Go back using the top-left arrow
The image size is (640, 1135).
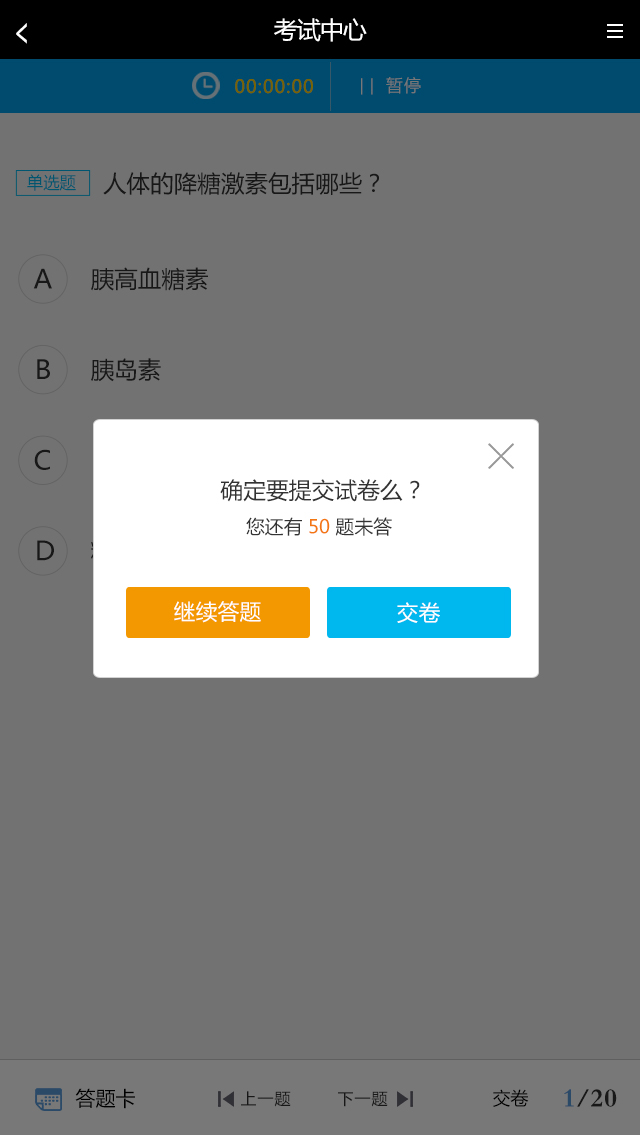(x=22, y=33)
